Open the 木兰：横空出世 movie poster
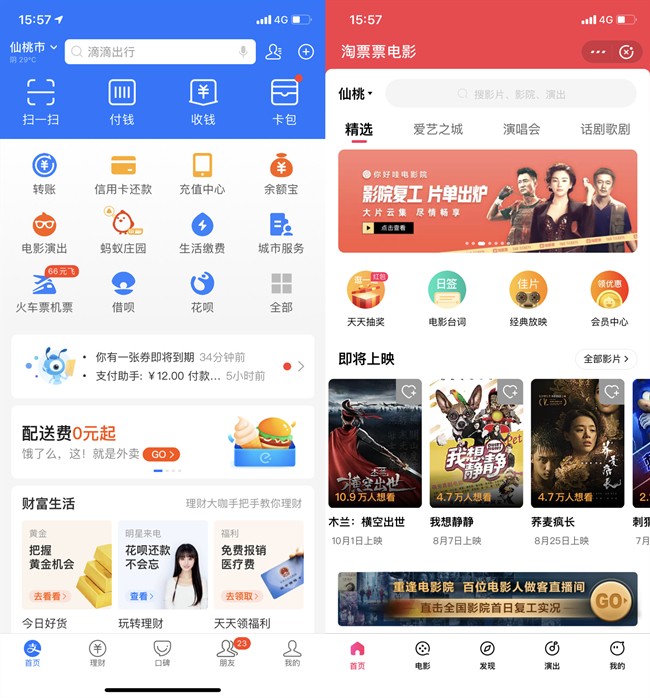Image resolution: width=650 pixels, height=698 pixels. coord(374,442)
